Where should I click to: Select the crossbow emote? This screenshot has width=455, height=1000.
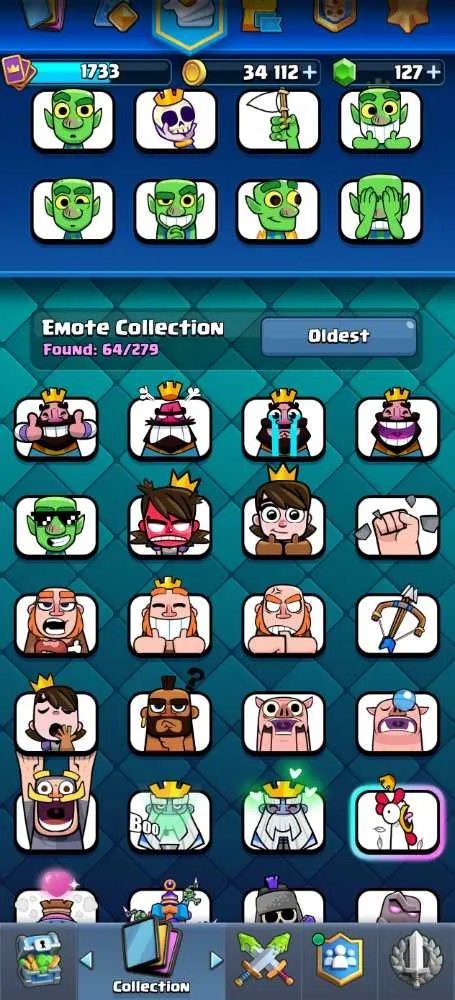click(398, 623)
